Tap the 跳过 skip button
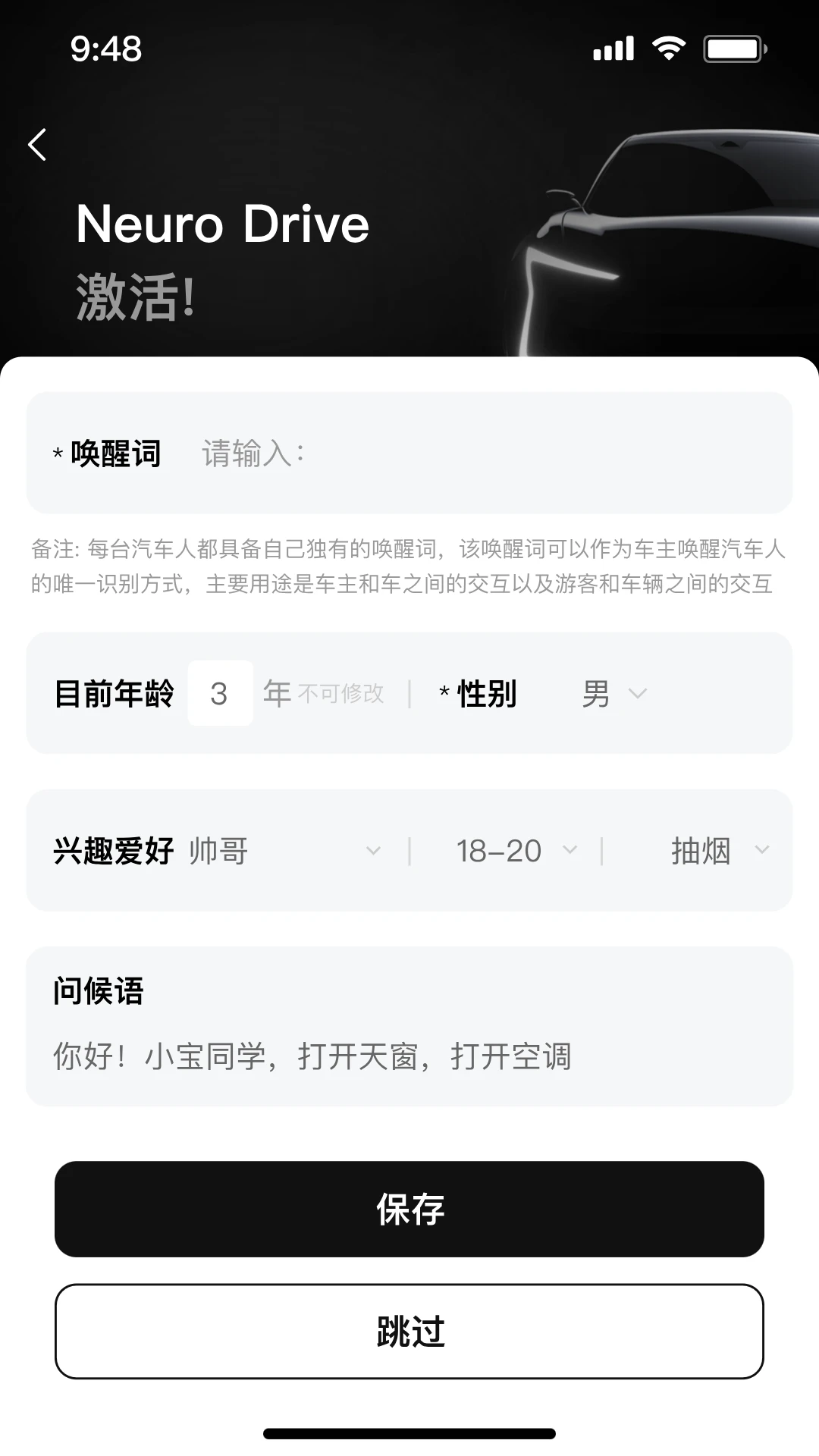The width and height of the screenshot is (819, 1456). (409, 1331)
